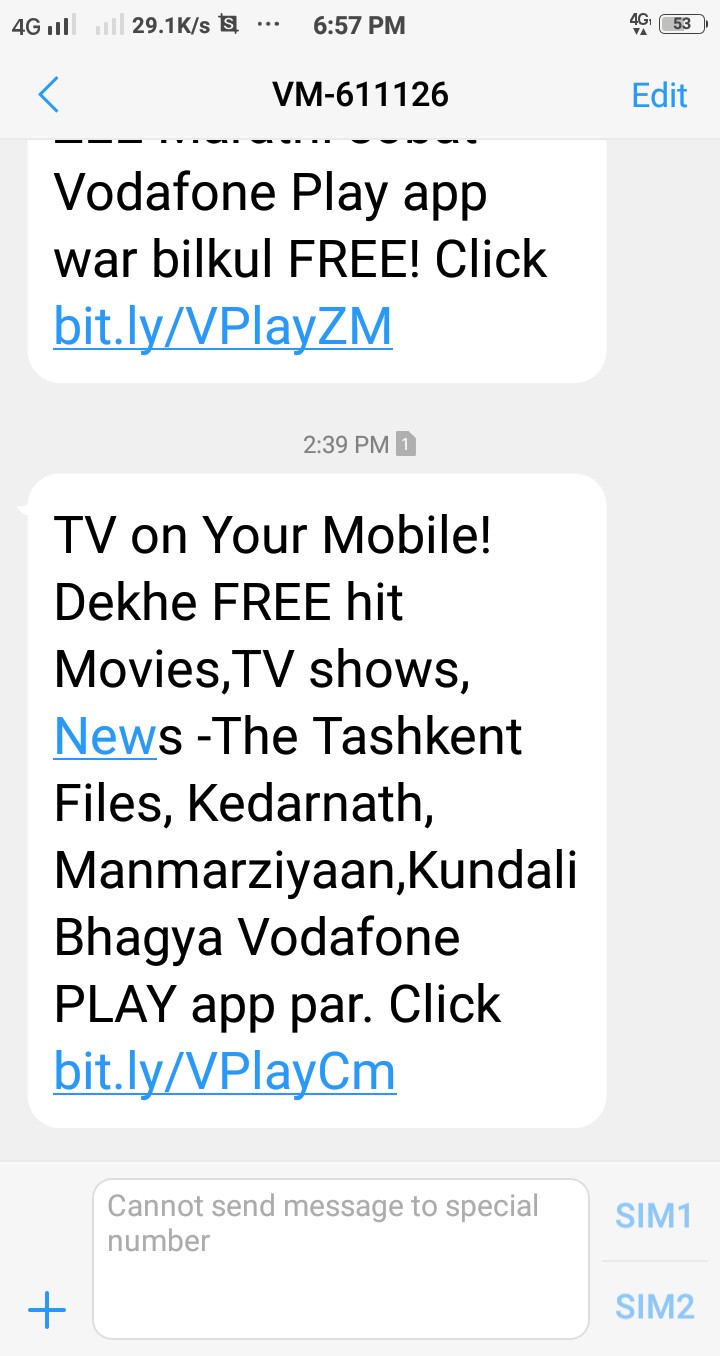
Task: Tap Edit in the top bar
Action: tap(659, 95)
